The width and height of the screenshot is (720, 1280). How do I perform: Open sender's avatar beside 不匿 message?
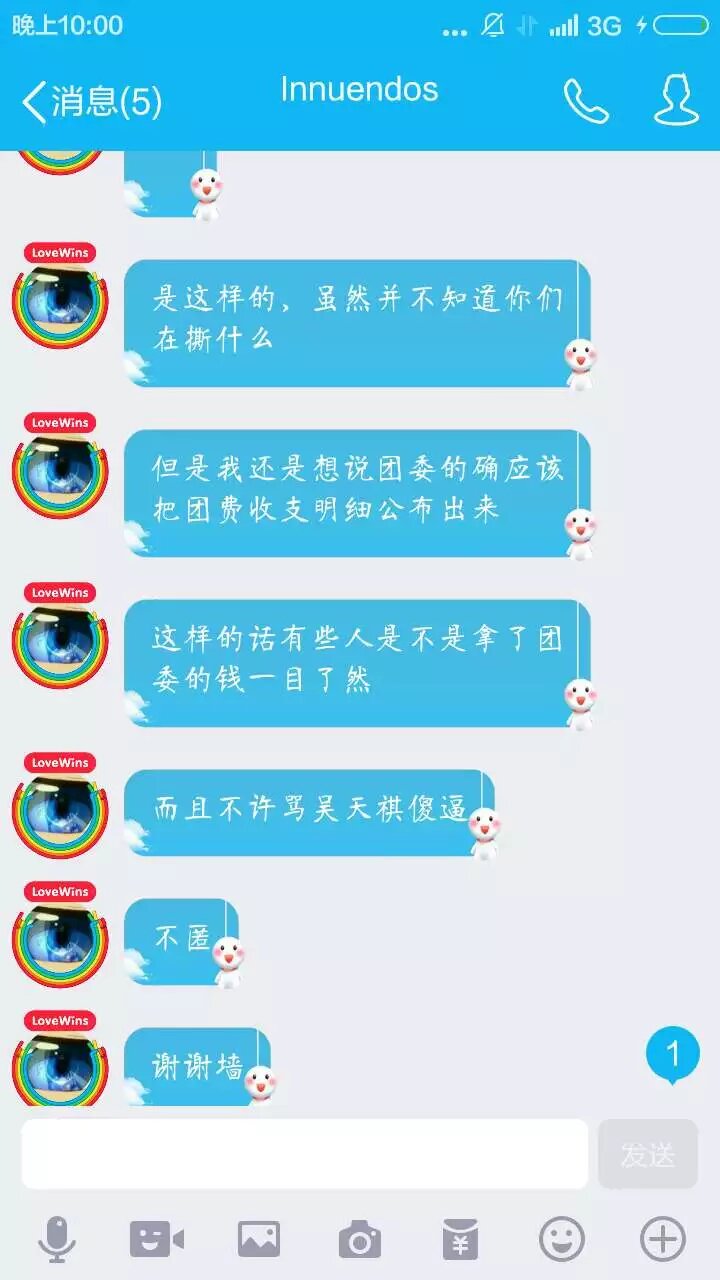pos(60,940)
